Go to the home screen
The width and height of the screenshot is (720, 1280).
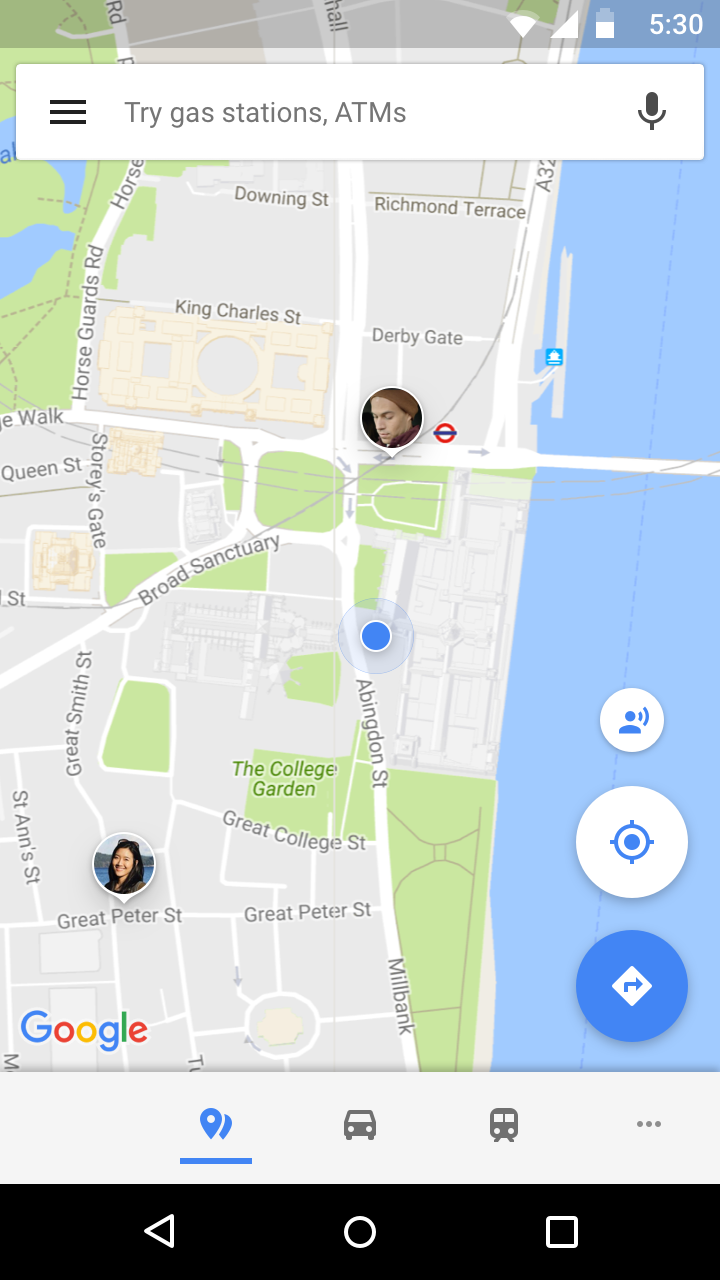tap(360, 1232)
